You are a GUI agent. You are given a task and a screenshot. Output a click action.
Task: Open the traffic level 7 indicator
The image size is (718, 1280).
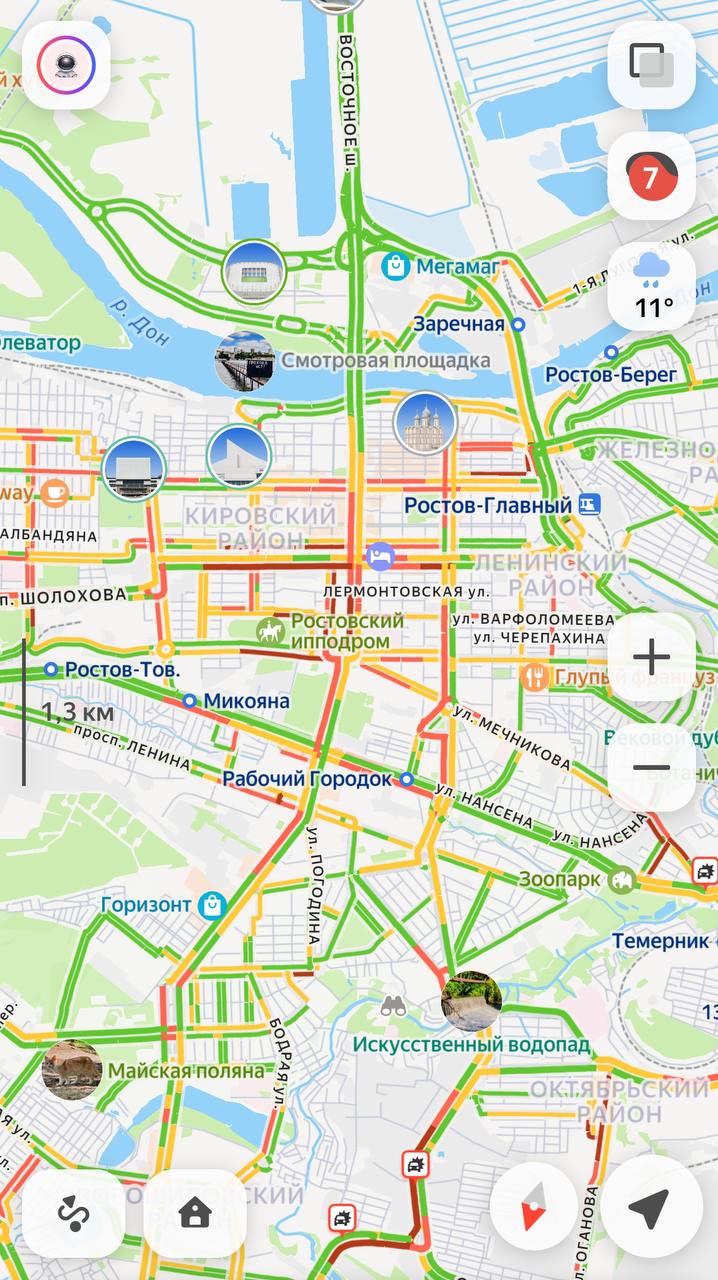pos(651,177)
